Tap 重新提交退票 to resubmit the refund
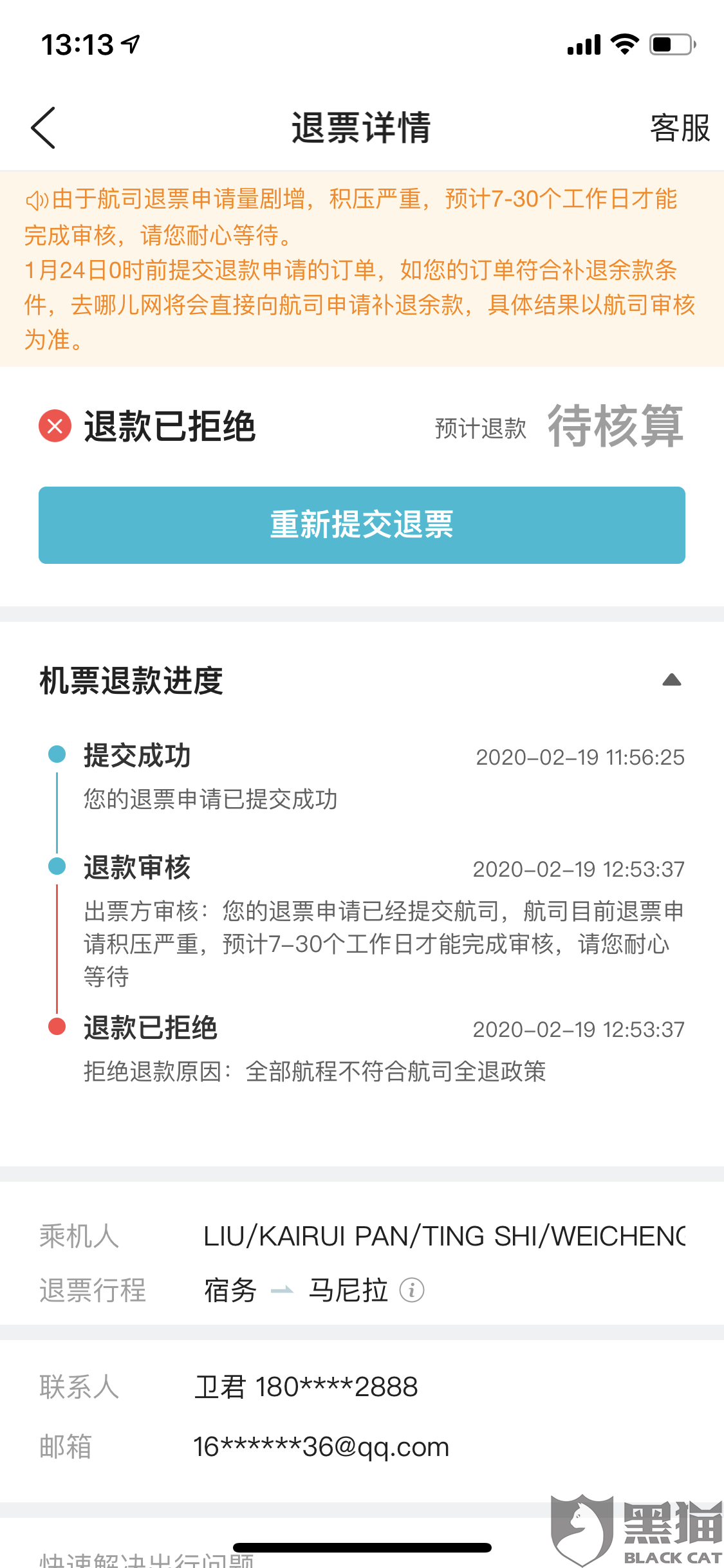The image size is (724, 1568). coord(362,525)
